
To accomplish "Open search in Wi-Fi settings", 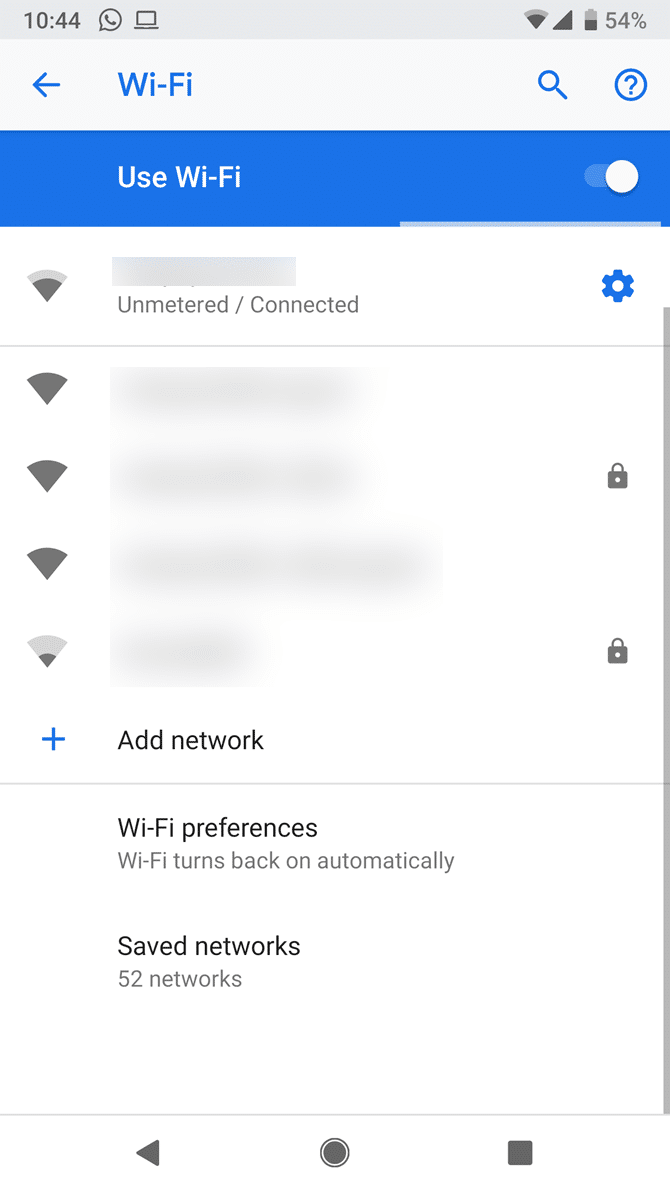I will pos(553,85).
